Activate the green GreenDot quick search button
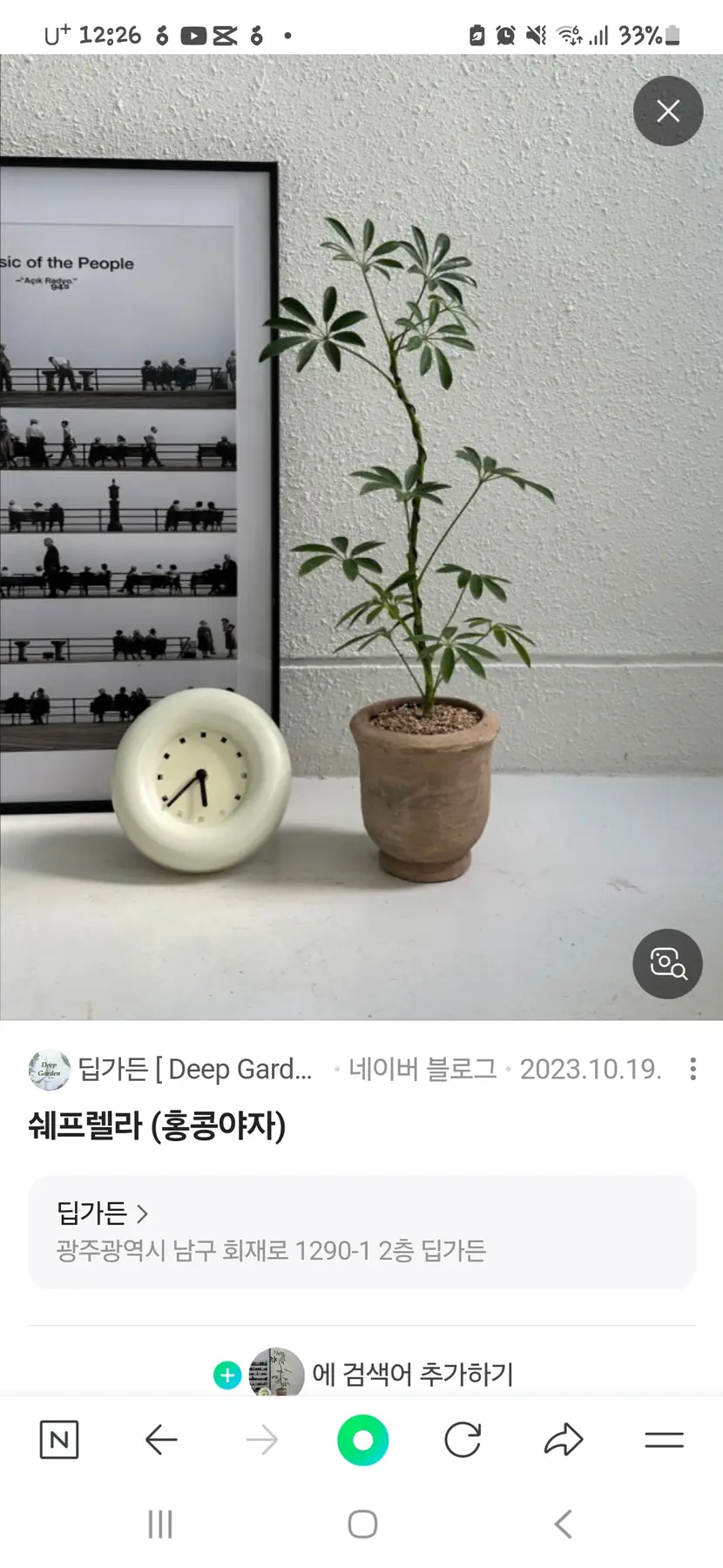The height and width of the screenshot is (1568, 723). pos(362,1439)
